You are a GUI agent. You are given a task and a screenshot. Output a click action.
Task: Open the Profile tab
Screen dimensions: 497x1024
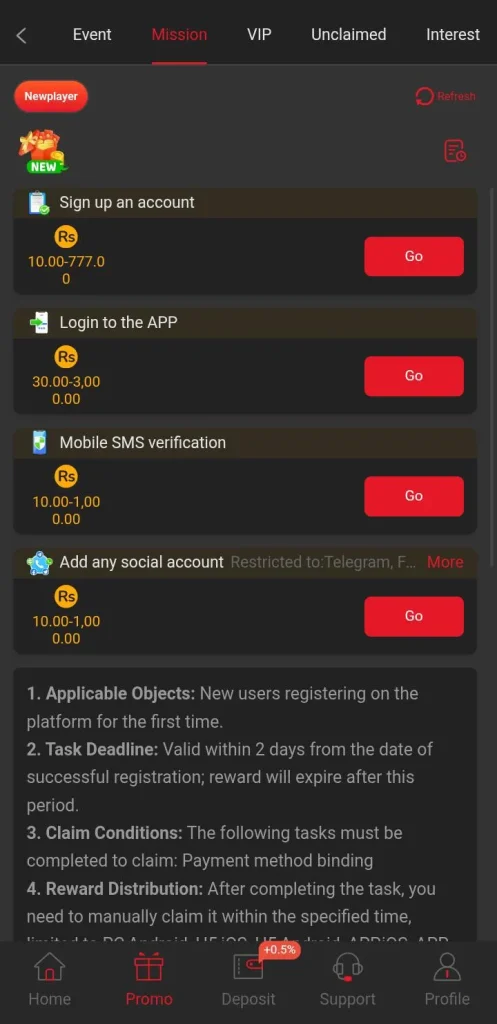coord(447,980)
